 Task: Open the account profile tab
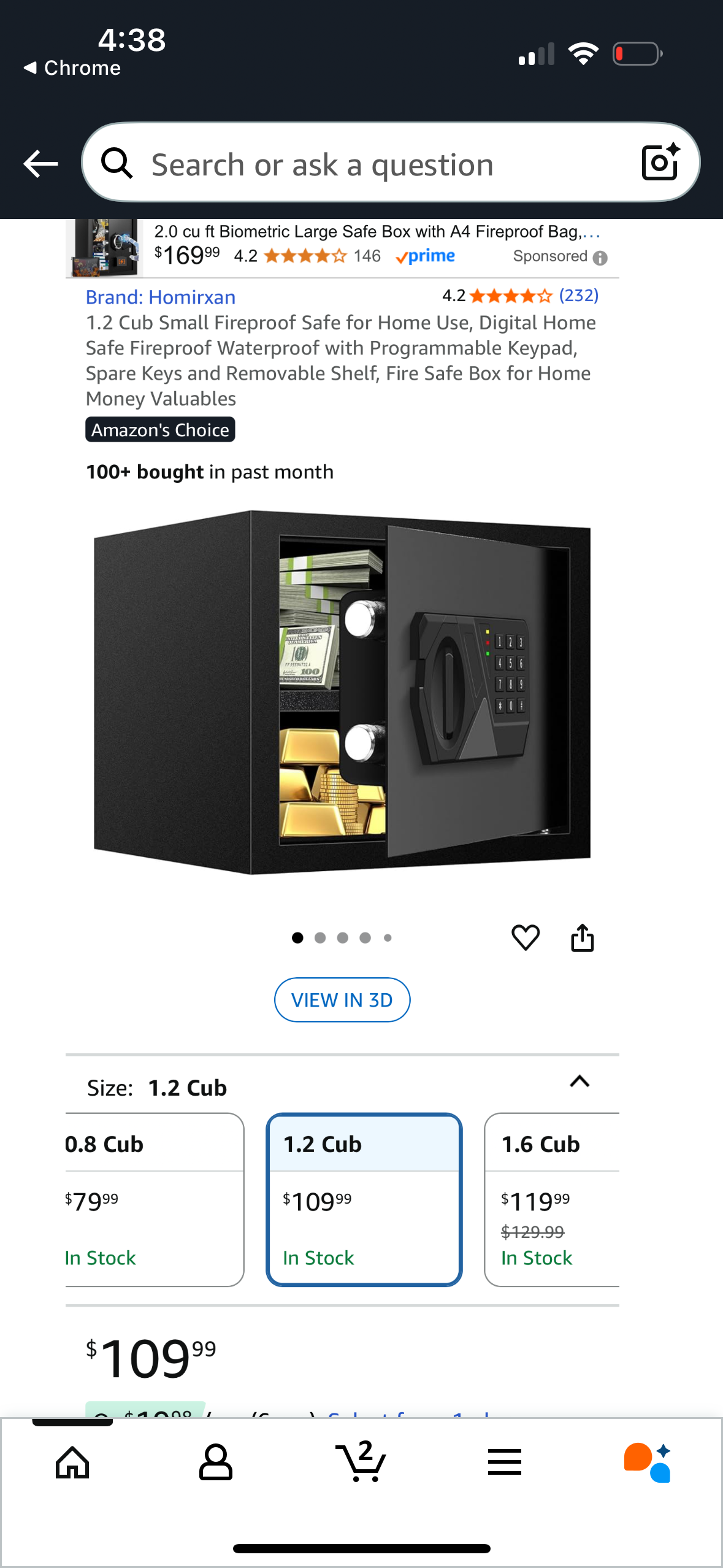click(x=216, y=1463)
